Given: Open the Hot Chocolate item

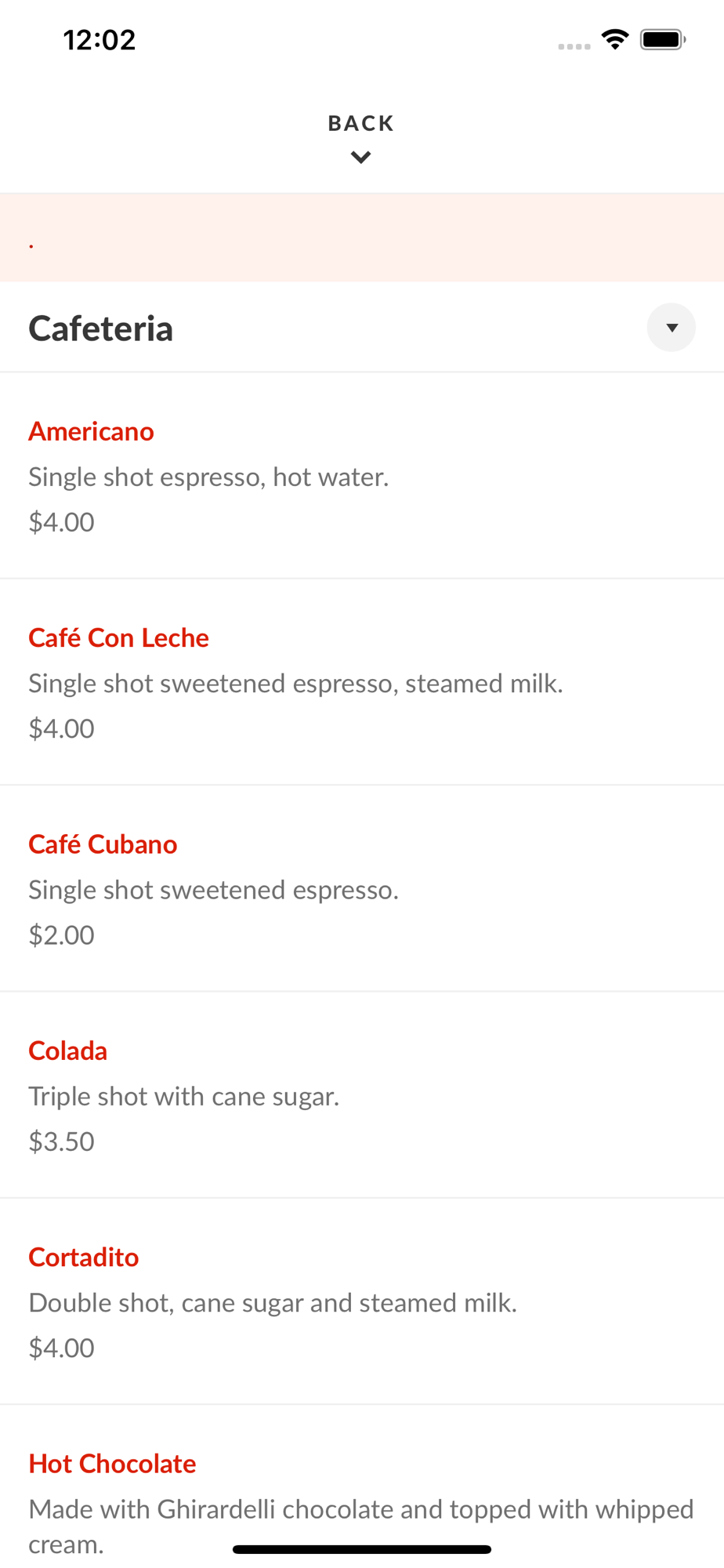Looking at the screenshot, I should point(113,1464).
